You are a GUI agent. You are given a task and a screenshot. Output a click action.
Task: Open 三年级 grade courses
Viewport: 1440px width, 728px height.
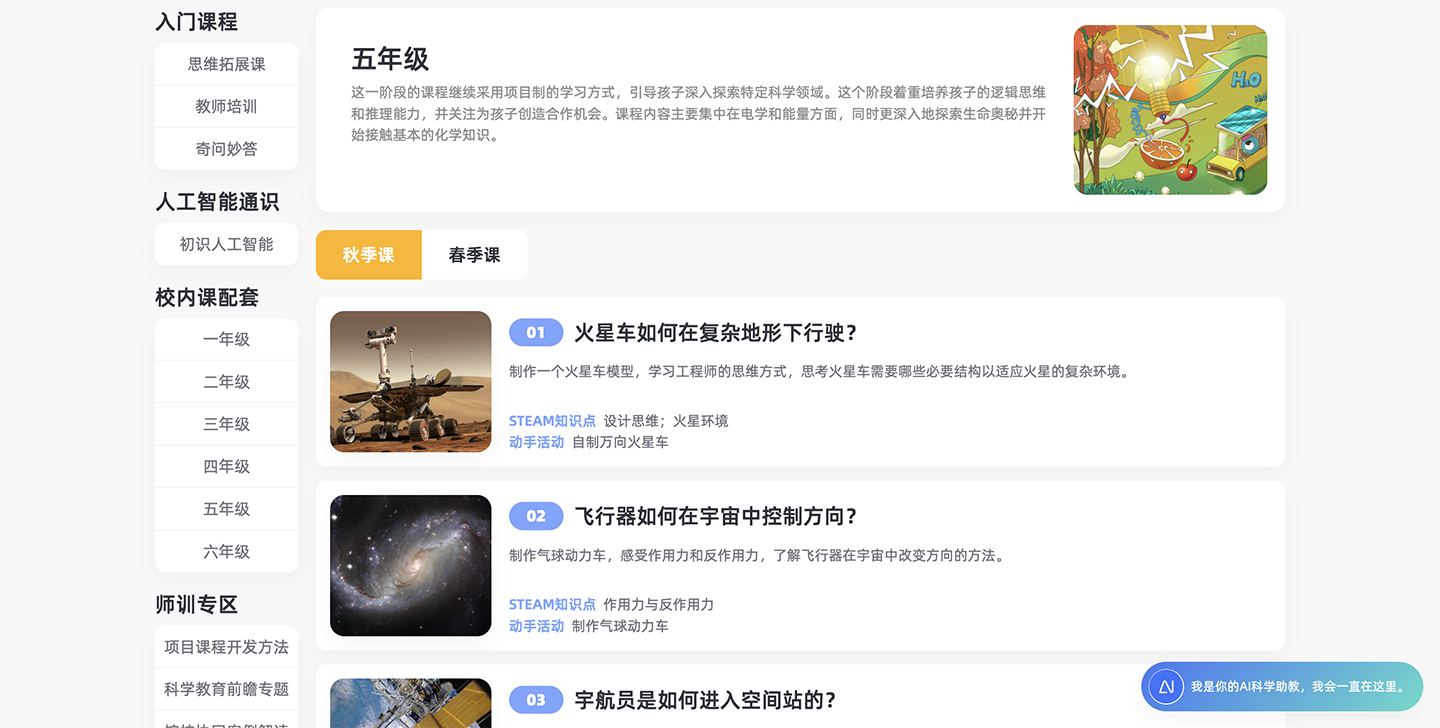(226, 424)
